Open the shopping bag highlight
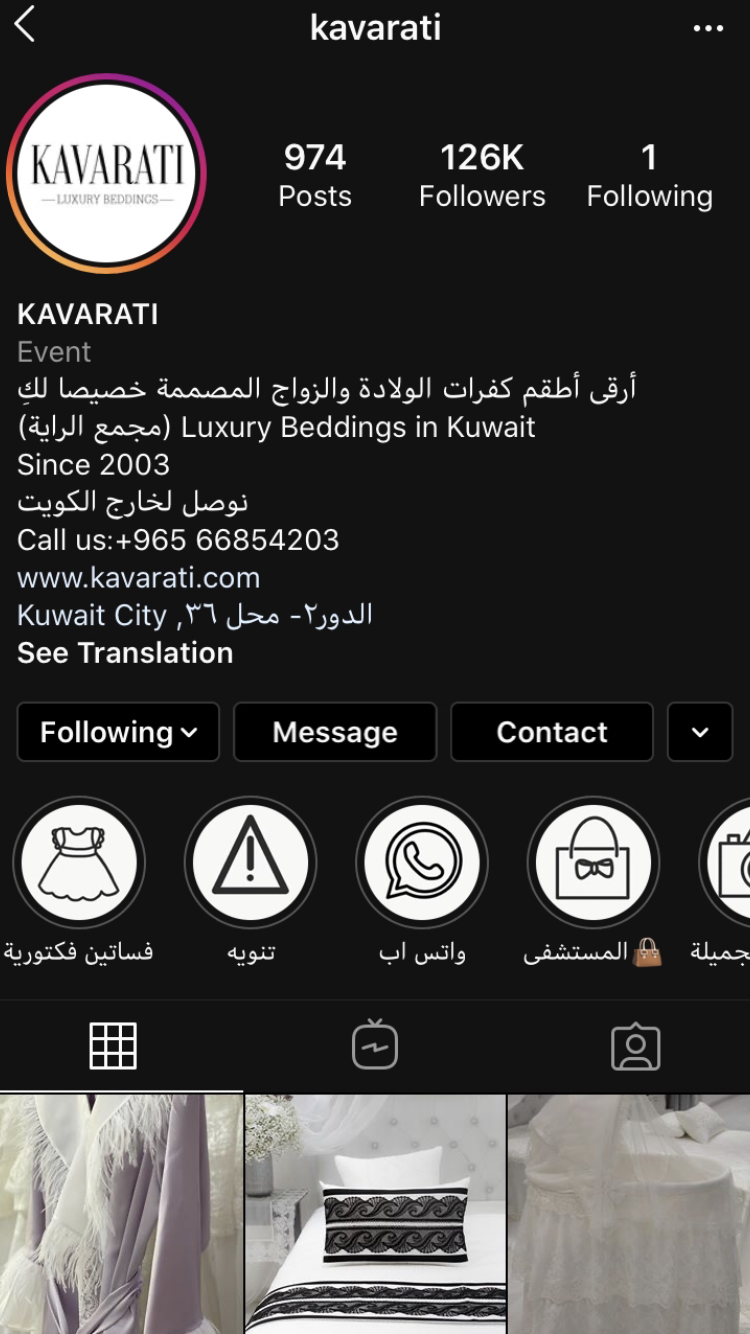 593,862
